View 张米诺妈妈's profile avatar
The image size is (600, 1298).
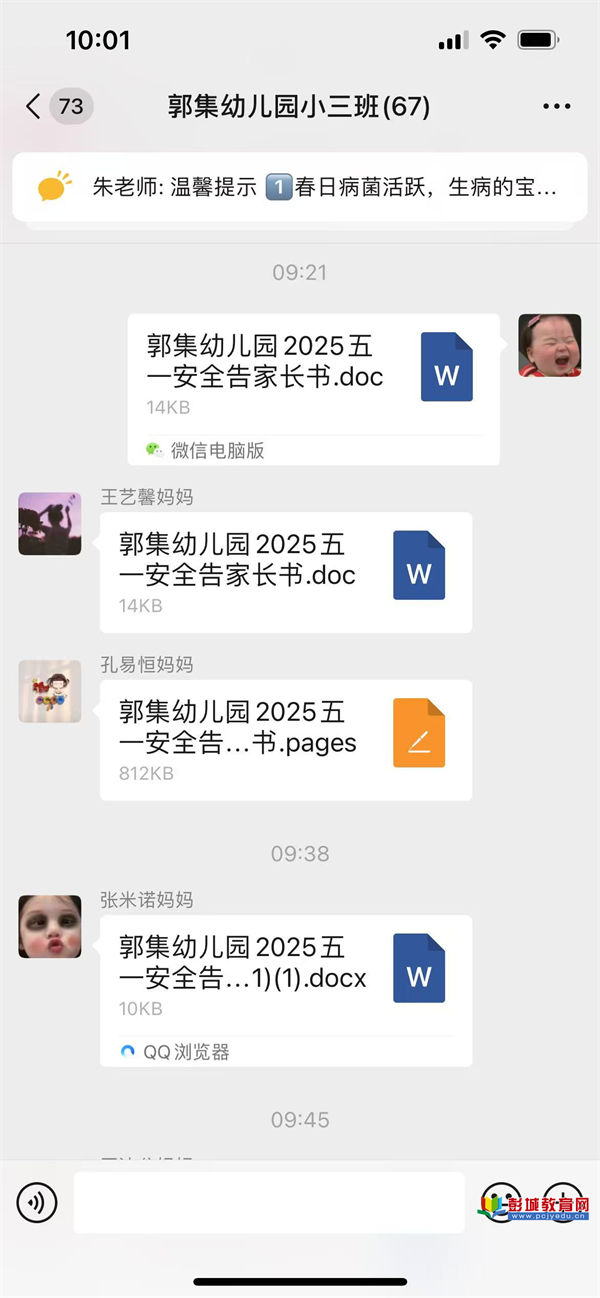50,927
